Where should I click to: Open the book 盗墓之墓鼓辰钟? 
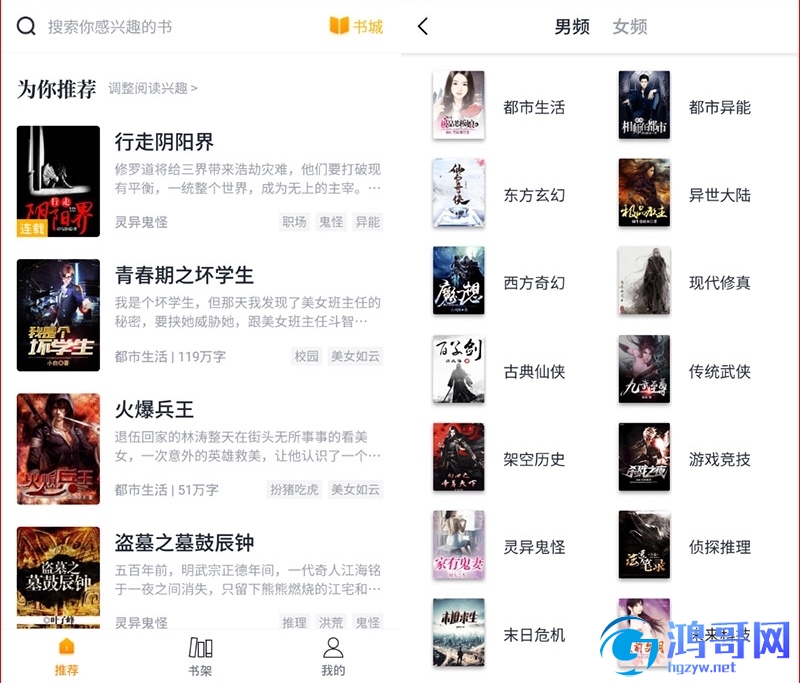(x=184, y=543)
